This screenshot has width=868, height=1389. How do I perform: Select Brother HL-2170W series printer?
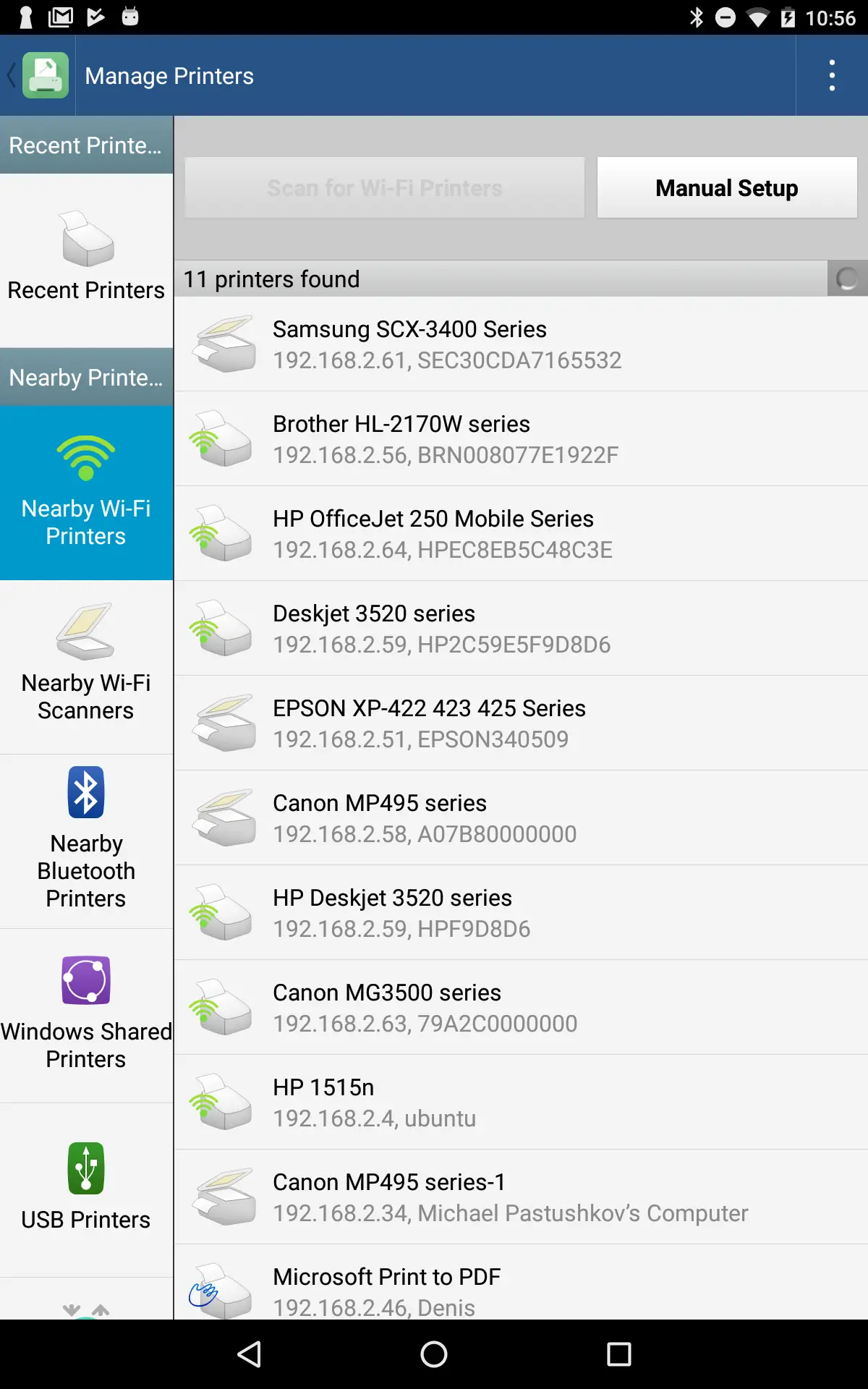(521, 439)
